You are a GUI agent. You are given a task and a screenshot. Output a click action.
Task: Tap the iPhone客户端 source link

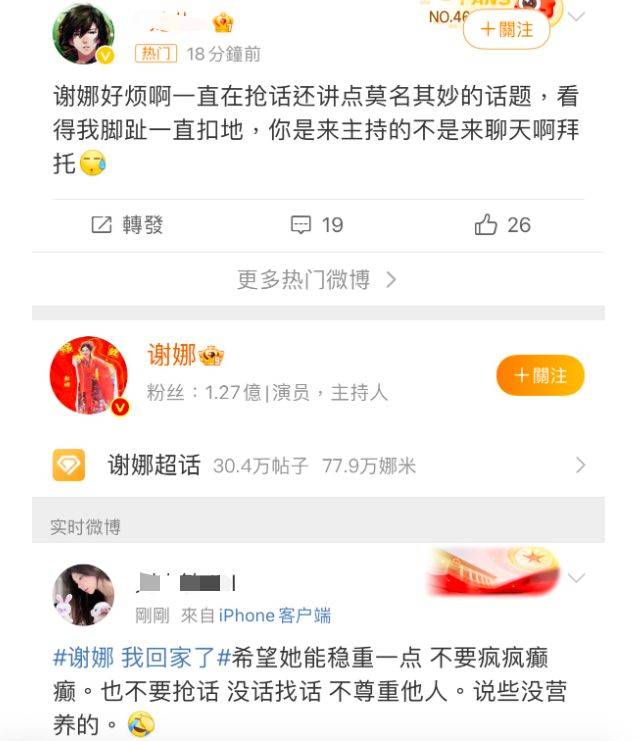tap(275, 615)
